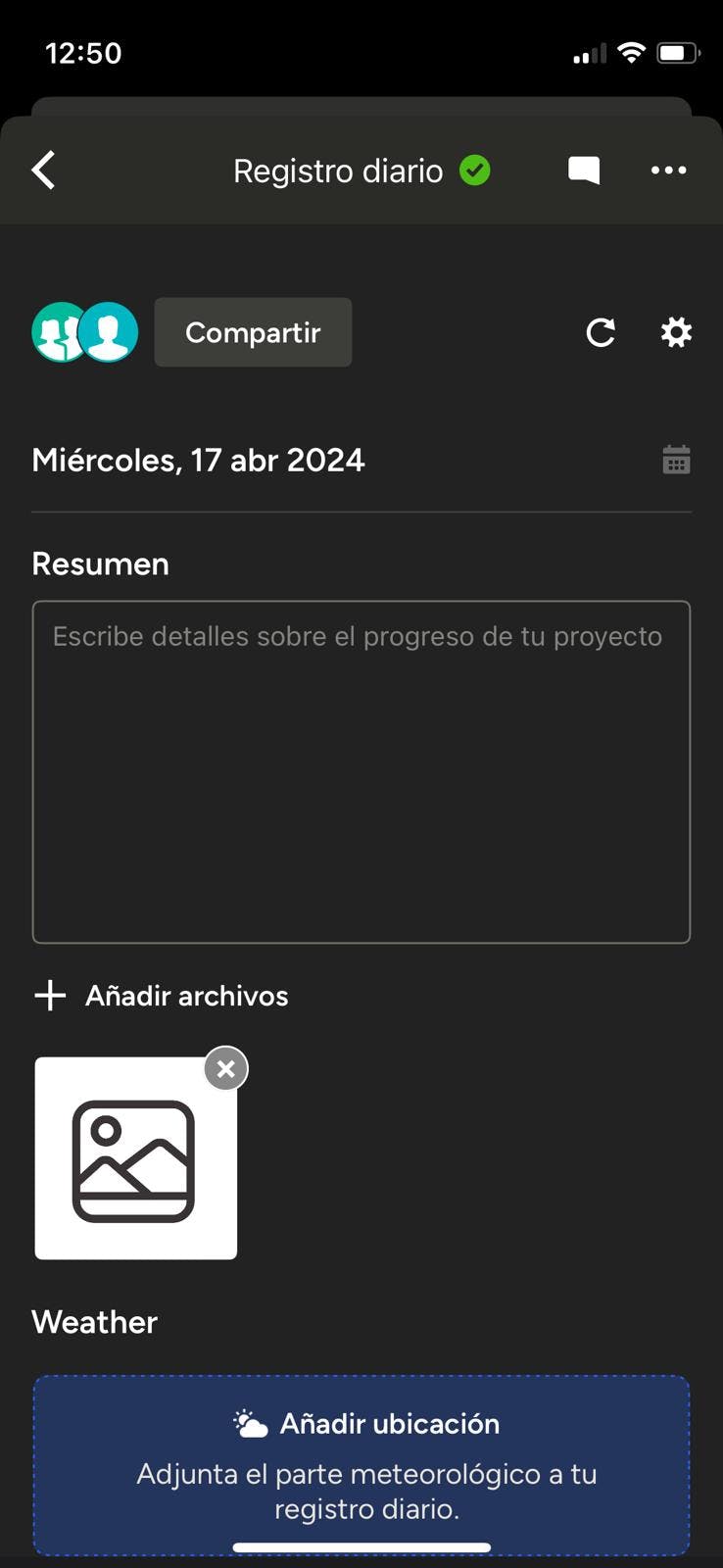Focus the Resumen text field
This screenshot has height=1568, width=723.
tap(361, 771)
